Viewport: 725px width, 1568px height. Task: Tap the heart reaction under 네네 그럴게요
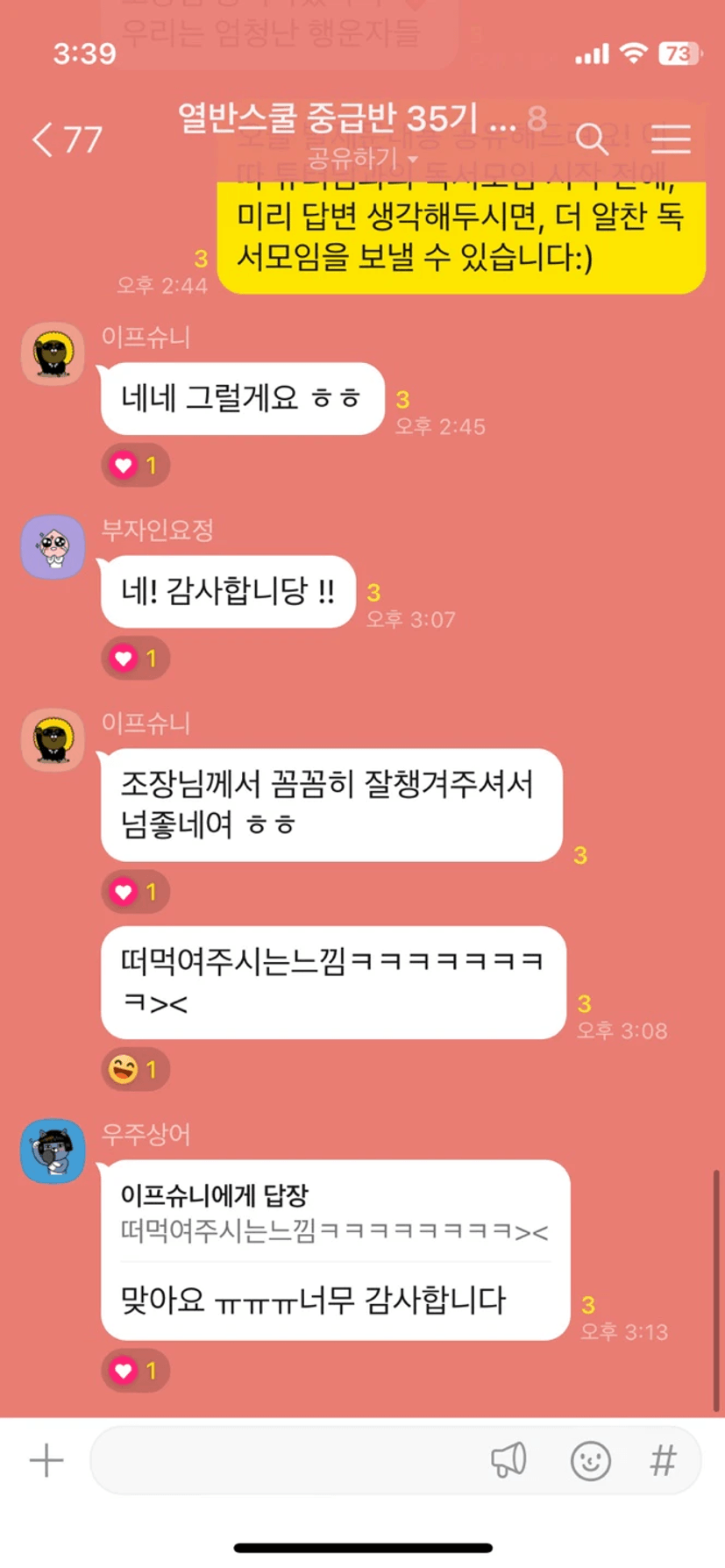[x=135, y=465]
